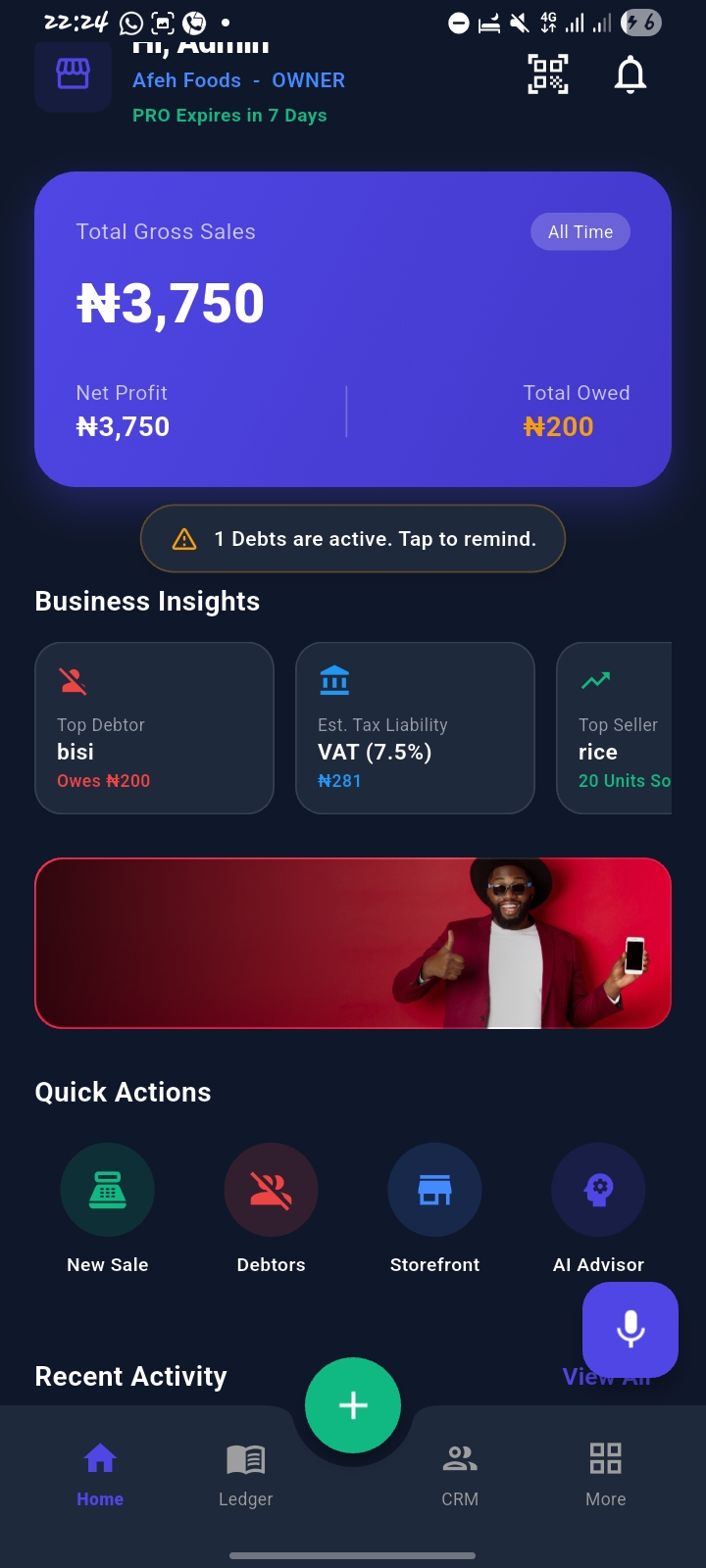Open the QR code scanner icon
Image resolution: width=706 pixels, height=1568 pixels.
click(x=548, y=74)
